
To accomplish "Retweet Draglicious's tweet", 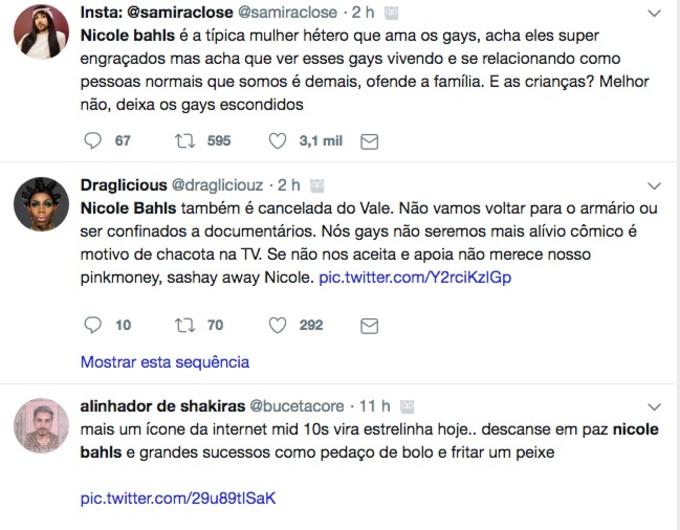I will [x=185, y=325].
